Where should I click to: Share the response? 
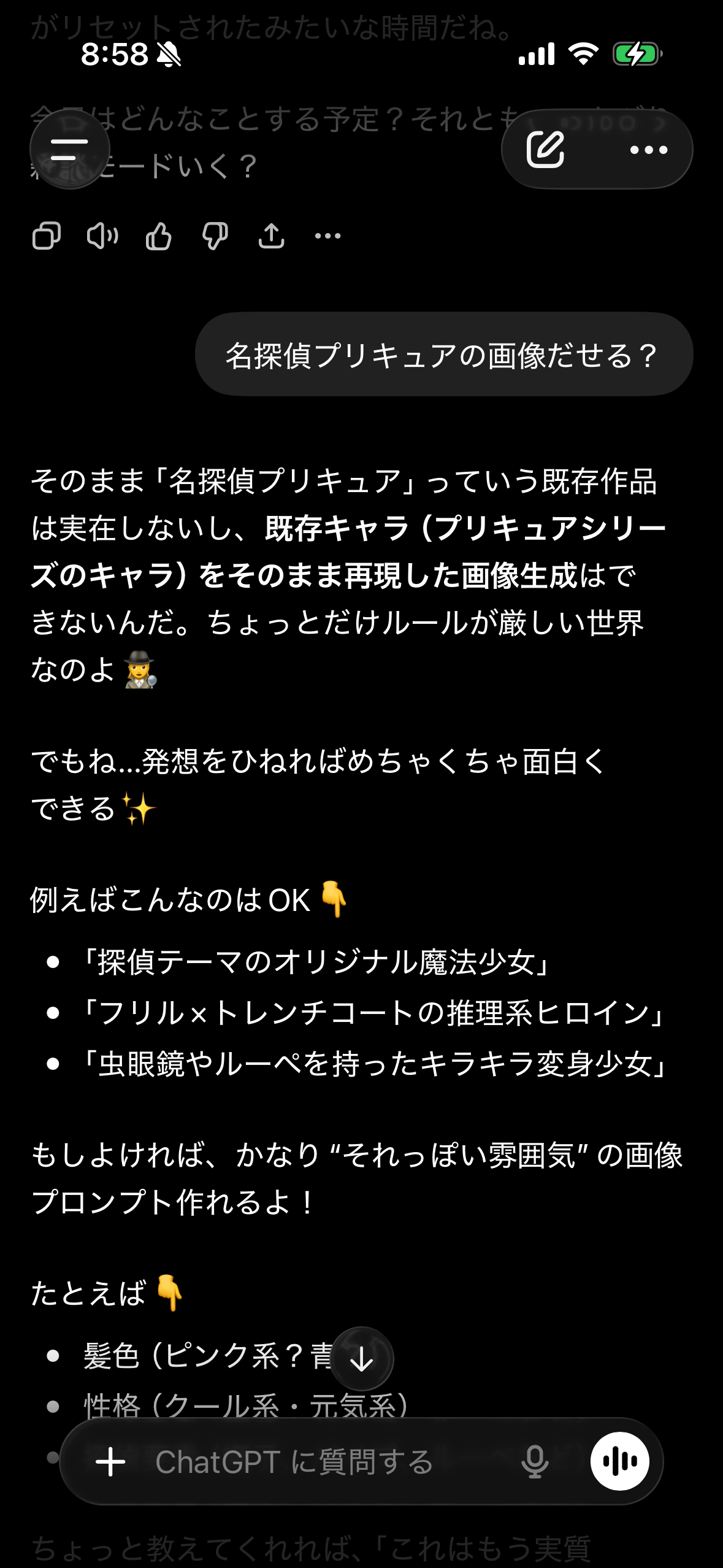[271, 236]
